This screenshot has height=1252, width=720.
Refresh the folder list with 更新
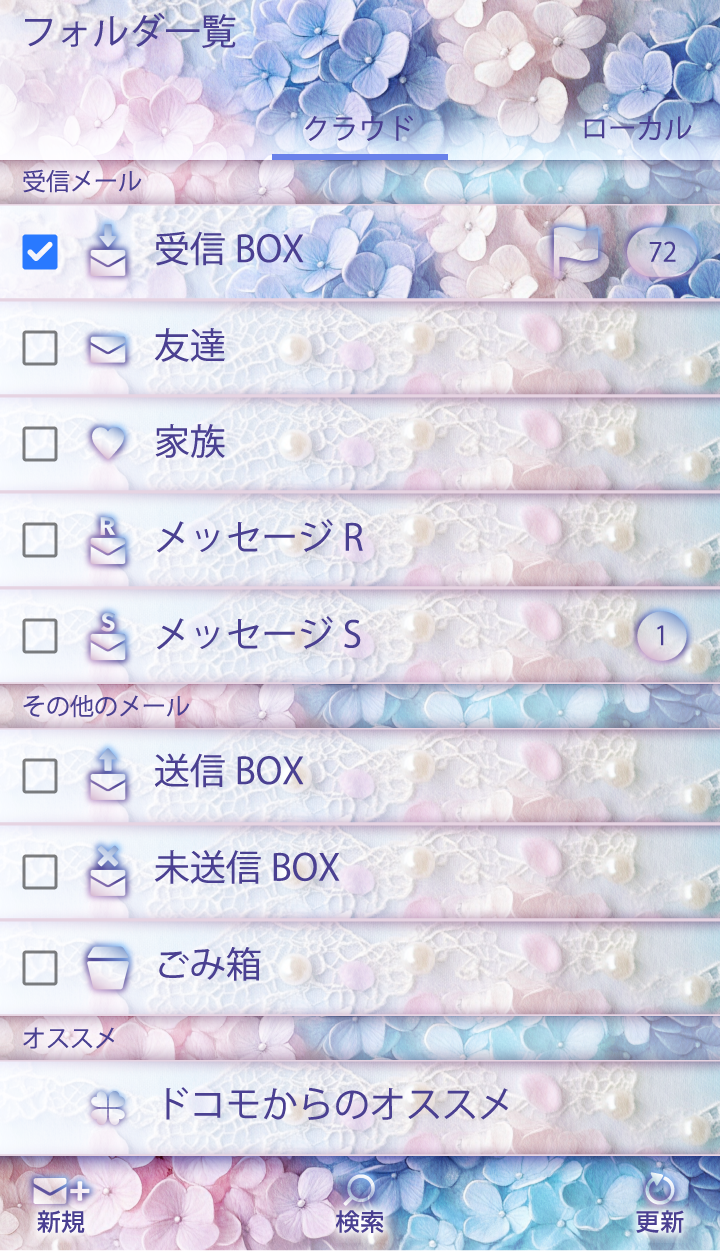660,1205
